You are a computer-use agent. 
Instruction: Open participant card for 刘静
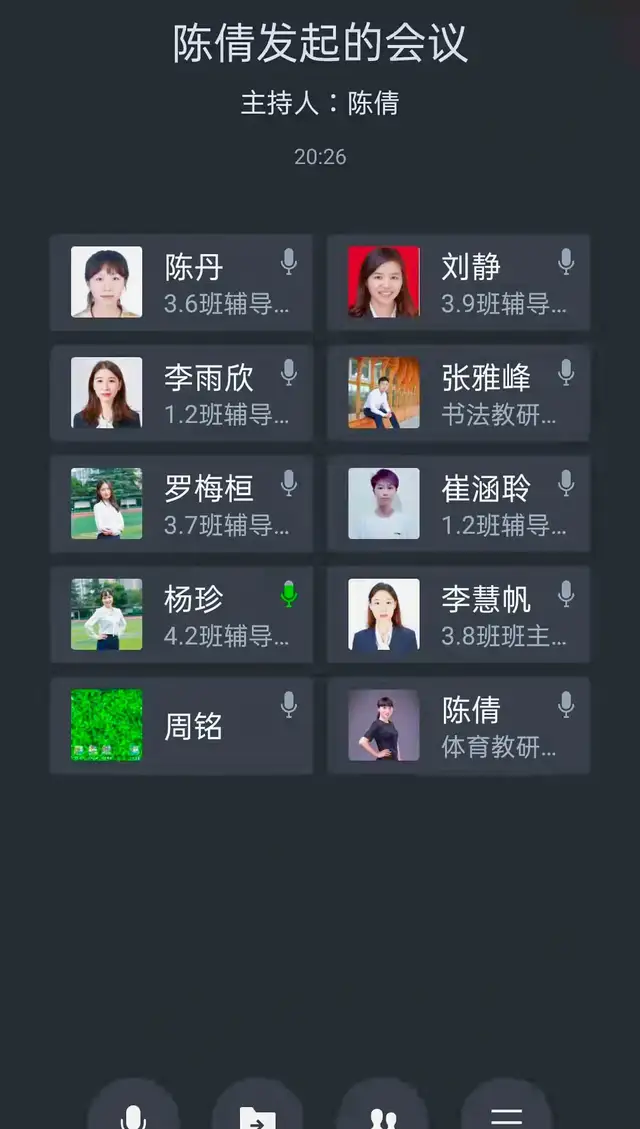click(458, 283)
